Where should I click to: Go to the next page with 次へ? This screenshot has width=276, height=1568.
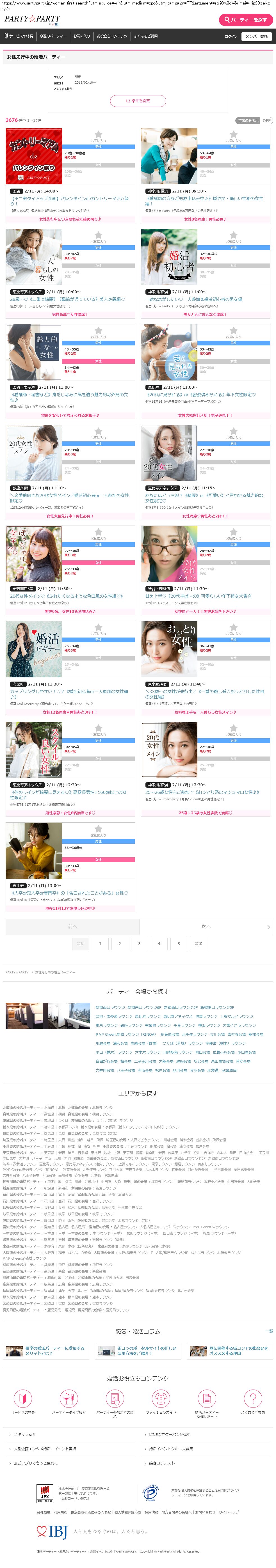coord(205,927)
